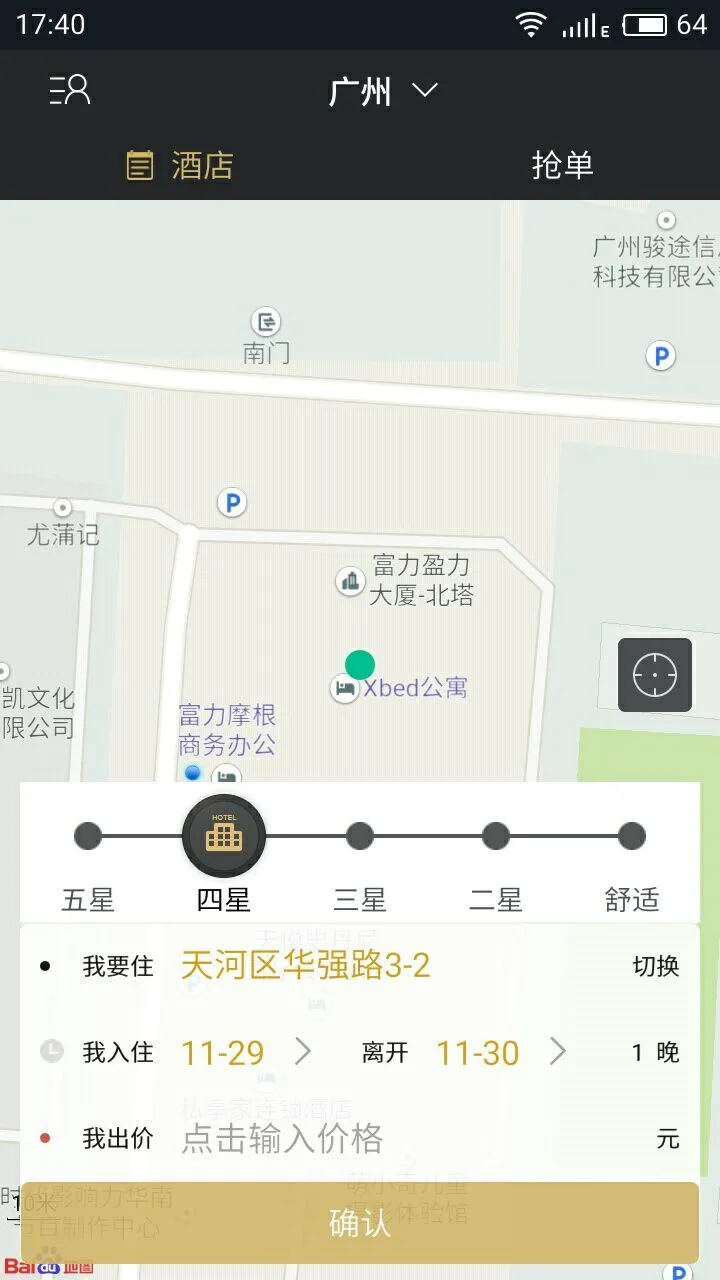Image resolution: width=720 pixels, height=1280 pixels.
Task: Click the 富力盈力大厦 building marker
Action: click(350, 578)
